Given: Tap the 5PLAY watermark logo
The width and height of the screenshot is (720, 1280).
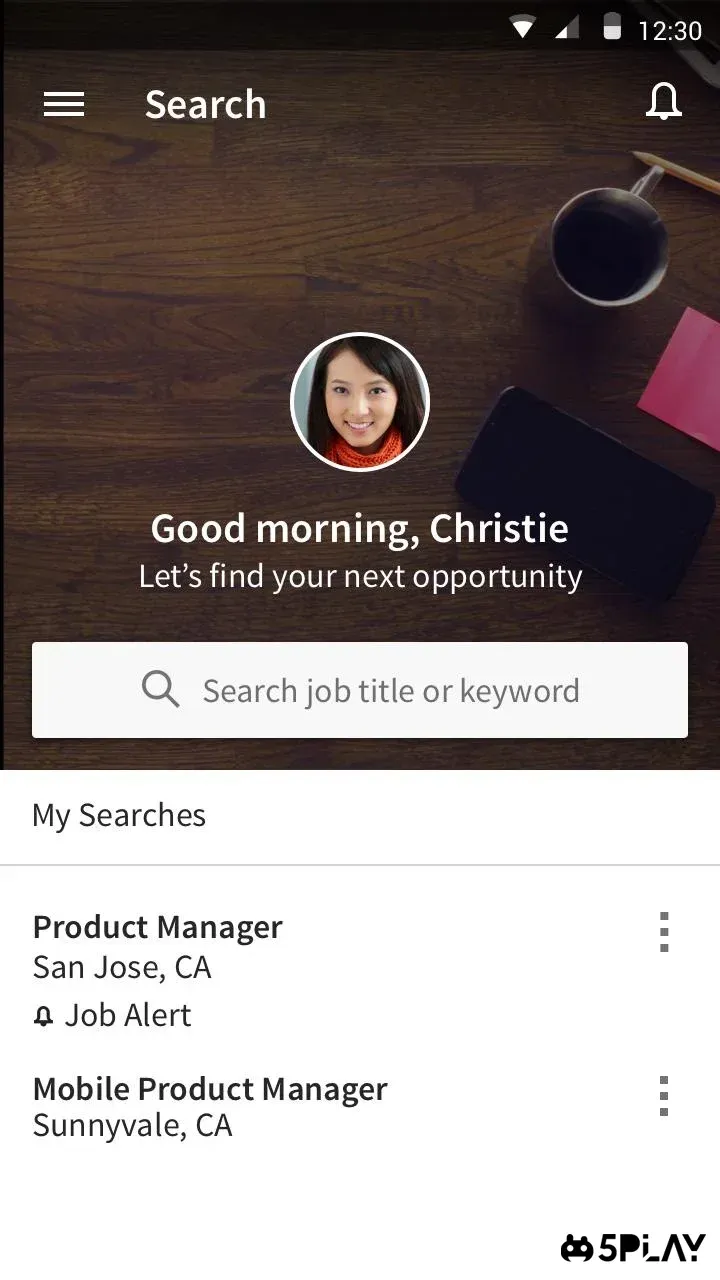Looking at the screenshot, I should pos(633,1248).
